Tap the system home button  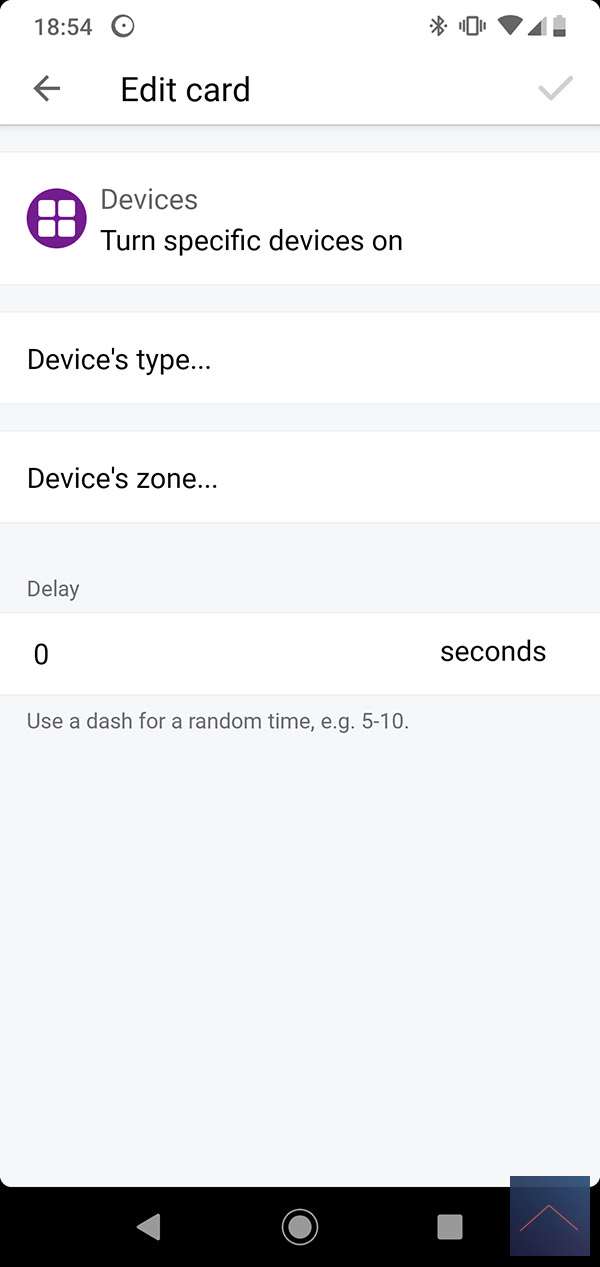[299, 1226]
